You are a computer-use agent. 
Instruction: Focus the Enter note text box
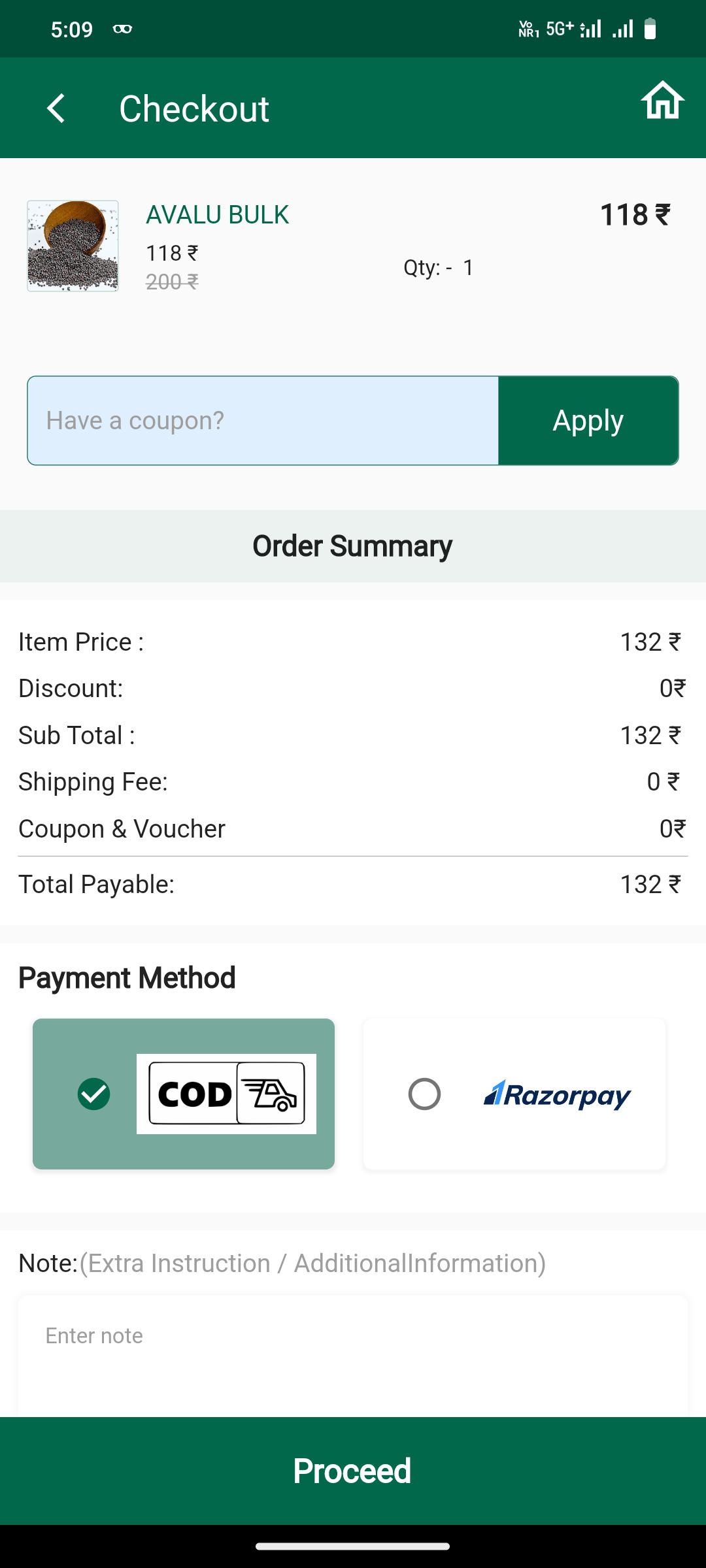tap(353, 1356)
